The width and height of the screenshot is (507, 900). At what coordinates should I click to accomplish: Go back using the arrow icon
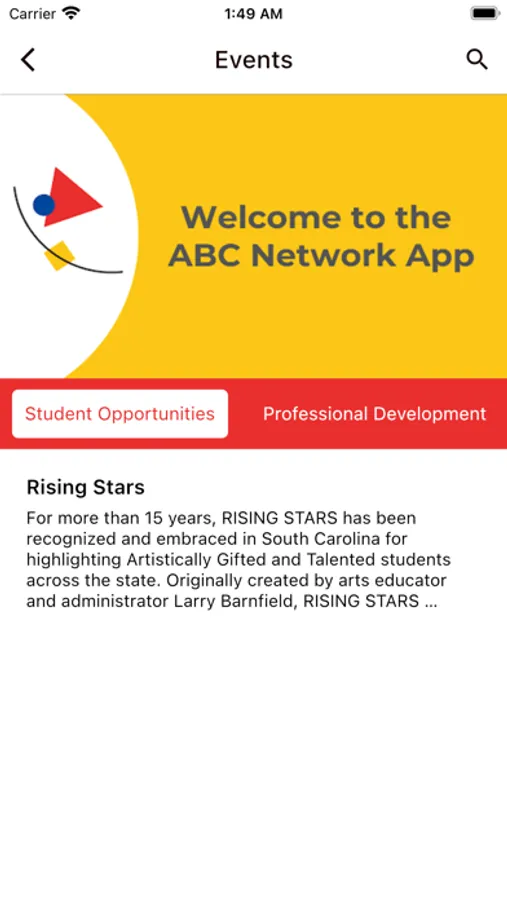28,60
